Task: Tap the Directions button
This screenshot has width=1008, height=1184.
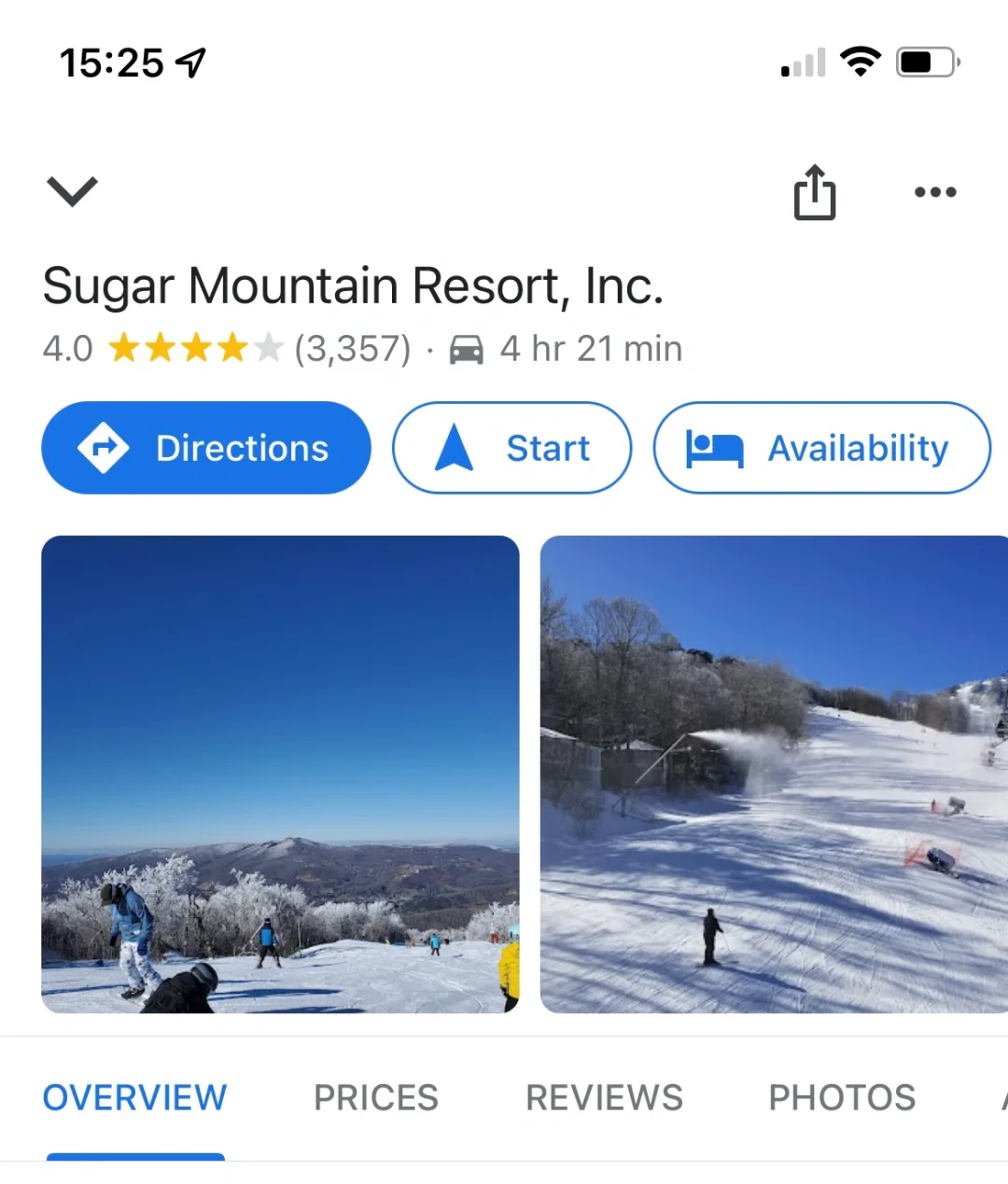Action: (206, 447)
